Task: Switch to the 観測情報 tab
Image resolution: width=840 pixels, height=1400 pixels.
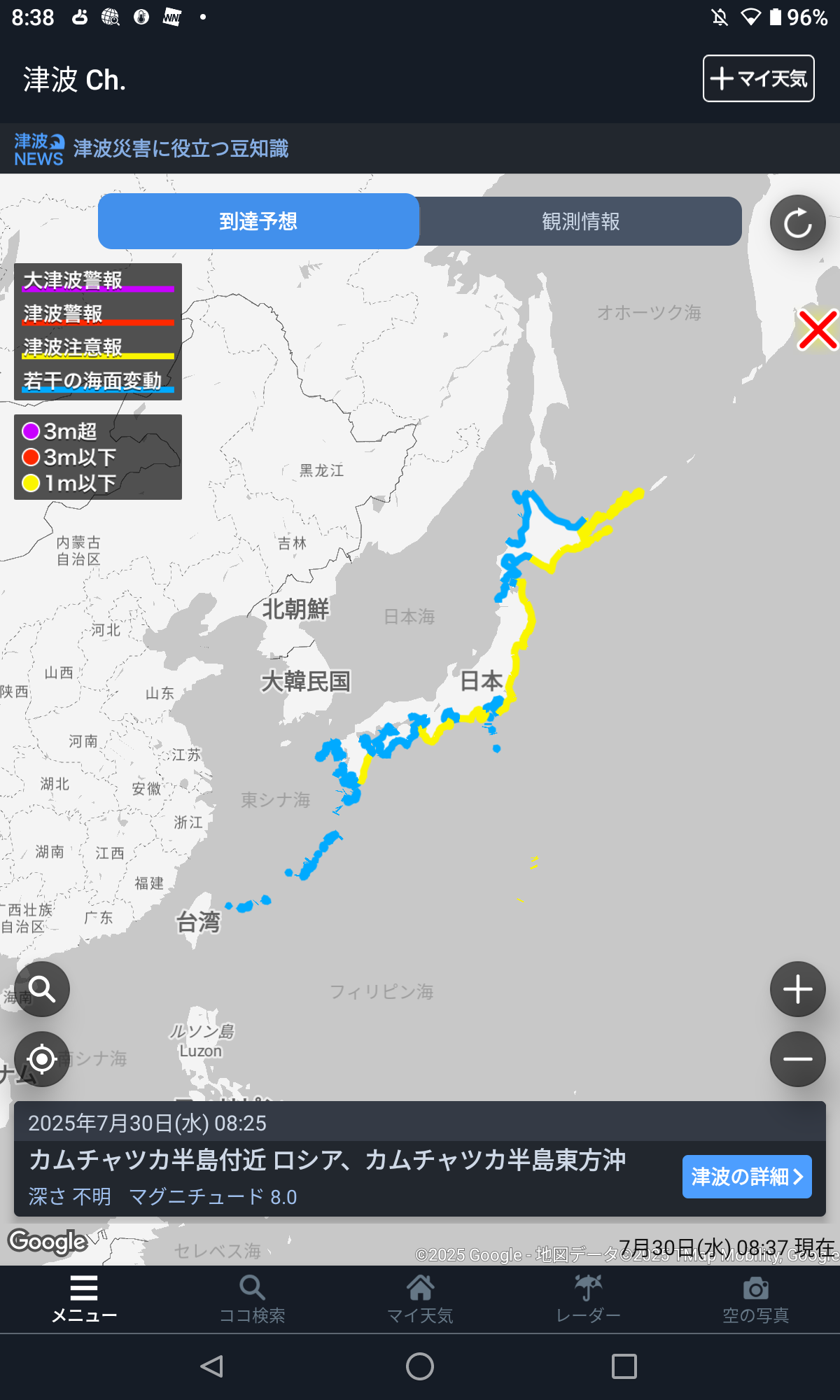Action: tap(580, 221)
